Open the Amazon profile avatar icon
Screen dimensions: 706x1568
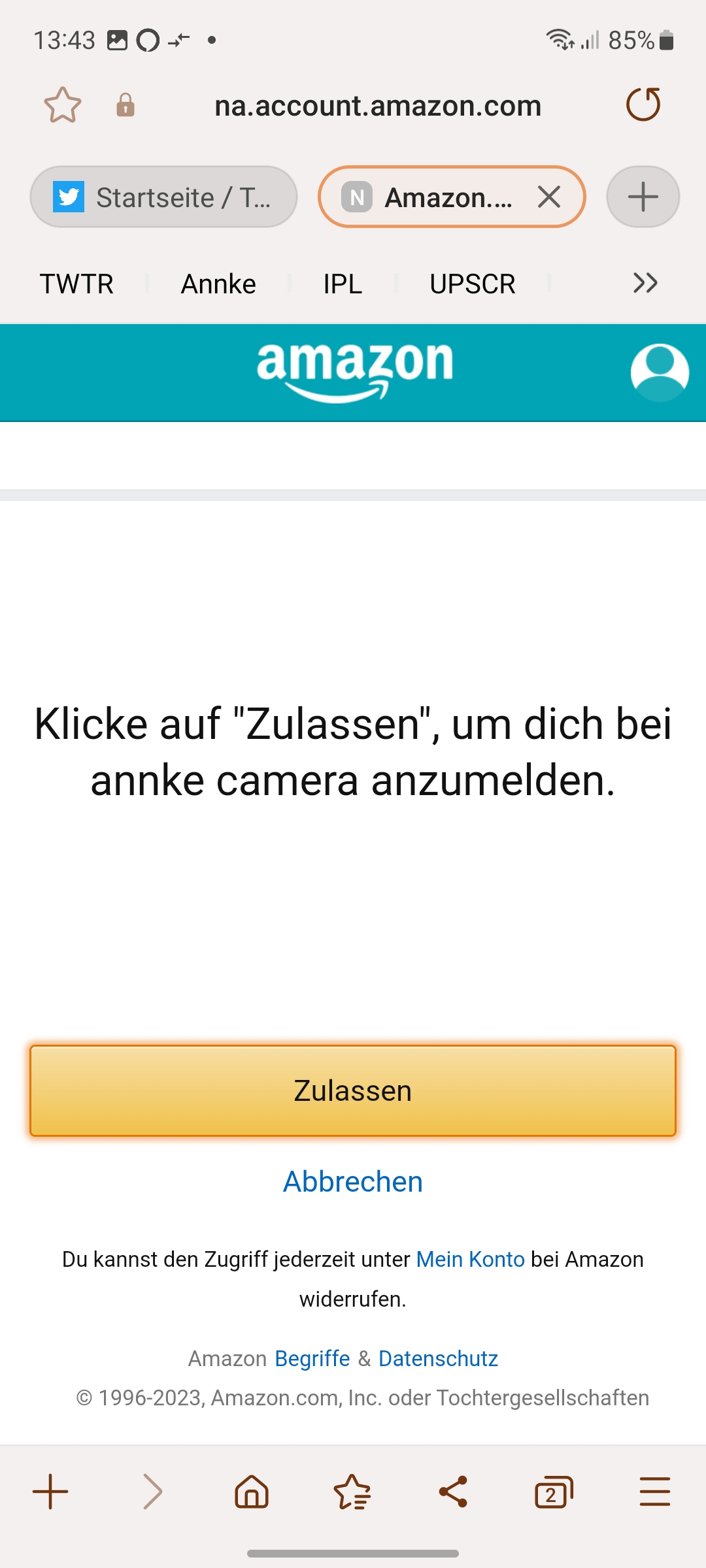[x=659, y=372]
